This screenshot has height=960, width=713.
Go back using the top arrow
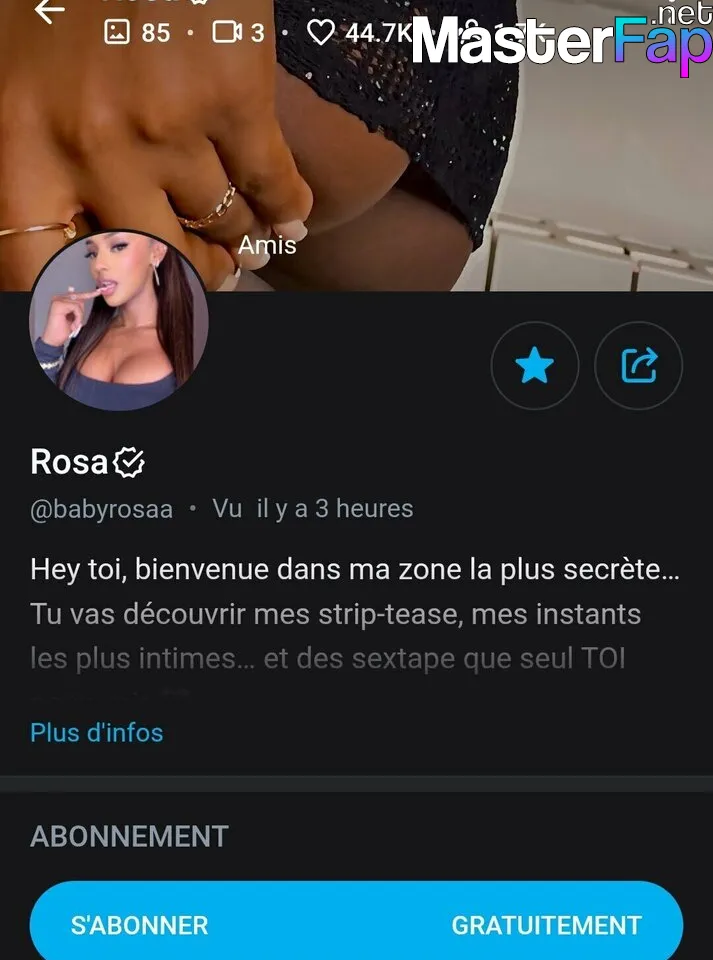(48, 12)
